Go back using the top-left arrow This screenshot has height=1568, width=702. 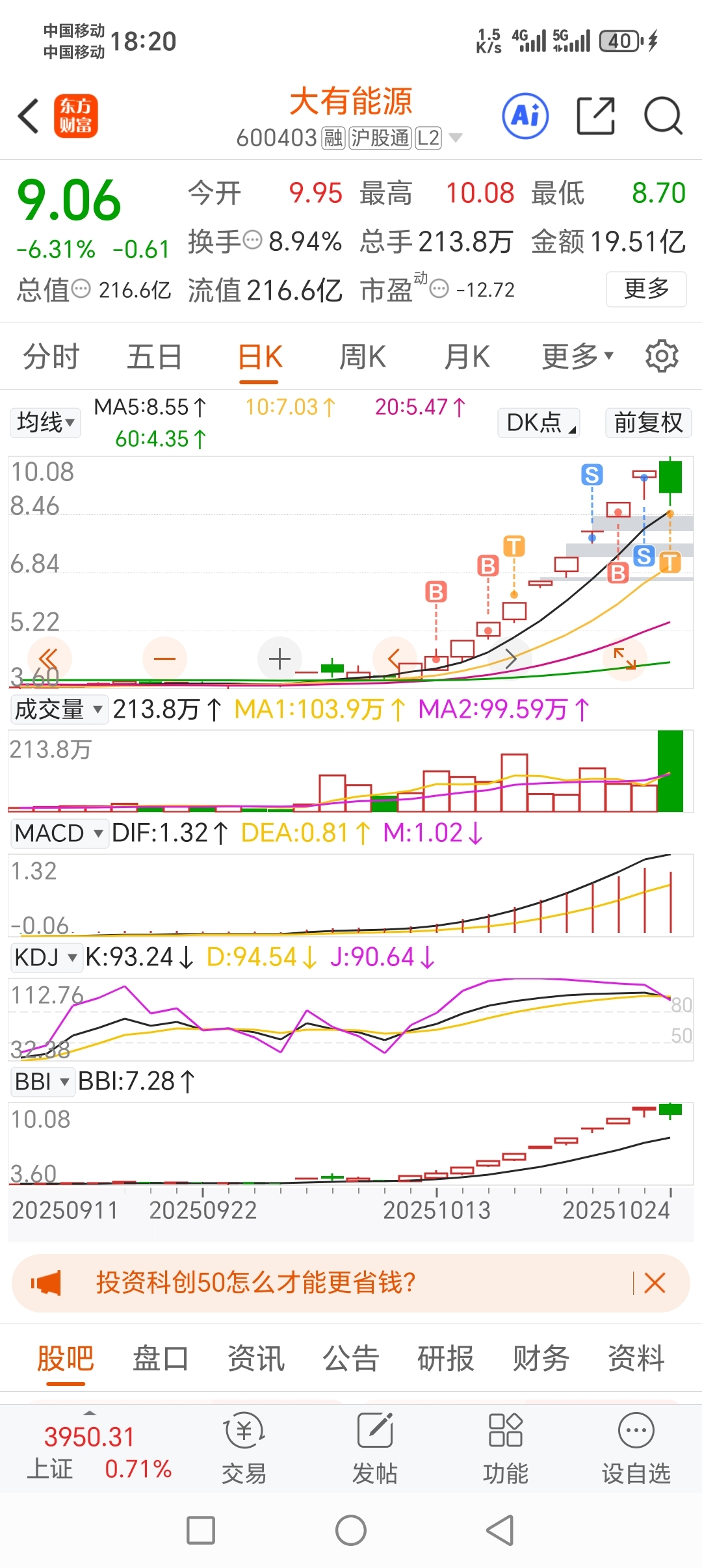[x=29, y=116]
